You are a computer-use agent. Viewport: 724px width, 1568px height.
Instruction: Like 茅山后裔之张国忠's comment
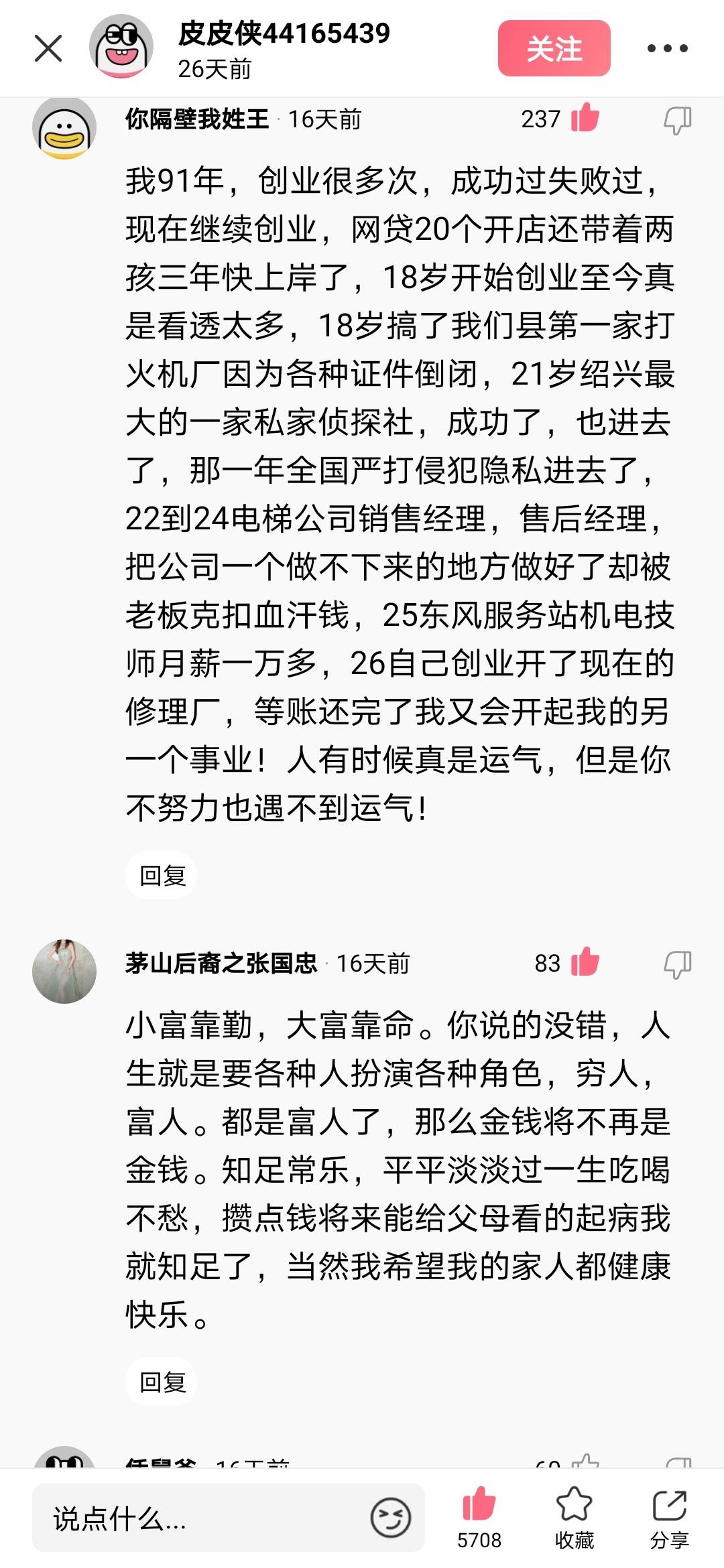(585, 963)
